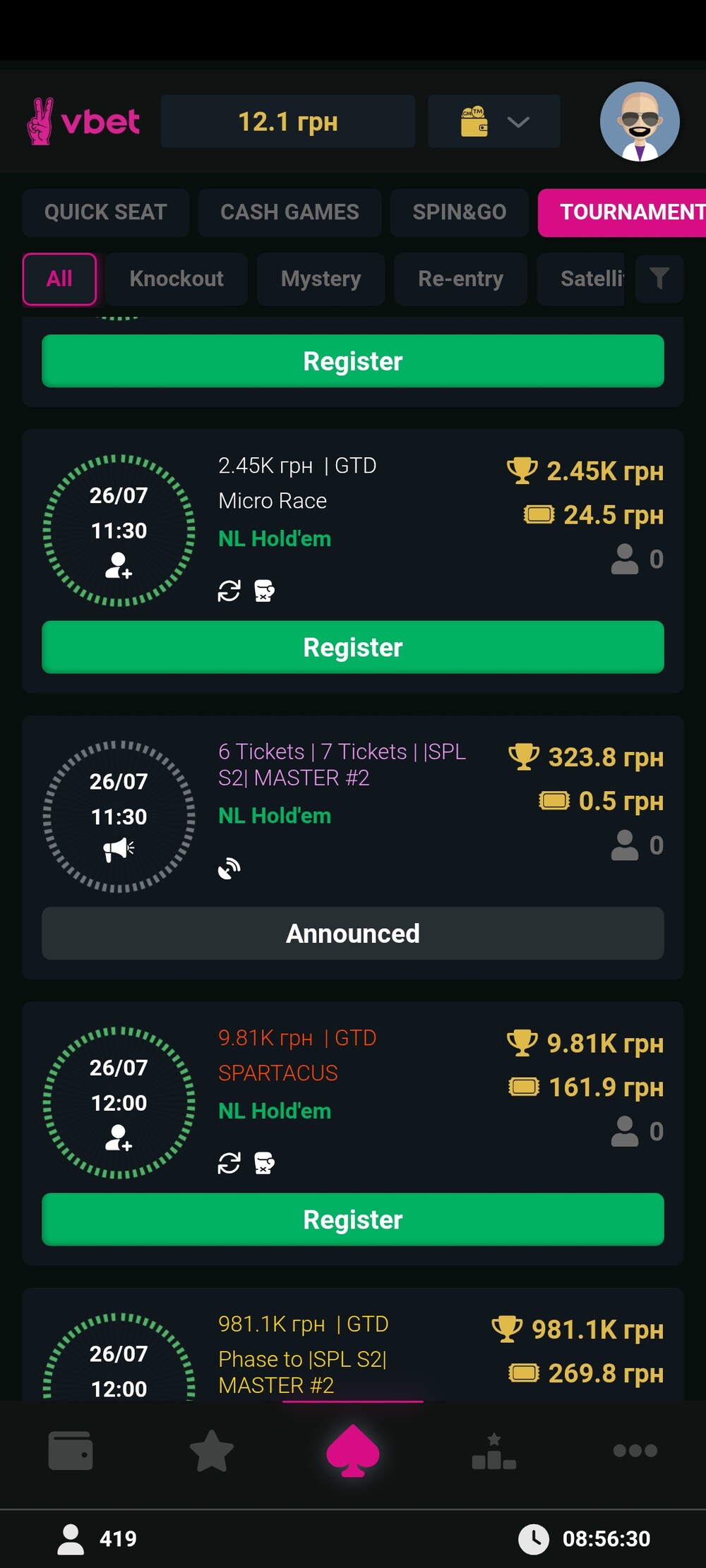The height and width of the screenshot is (1568, 706).
Task: Open the profile avatar
Action: (x=640, y=121)
